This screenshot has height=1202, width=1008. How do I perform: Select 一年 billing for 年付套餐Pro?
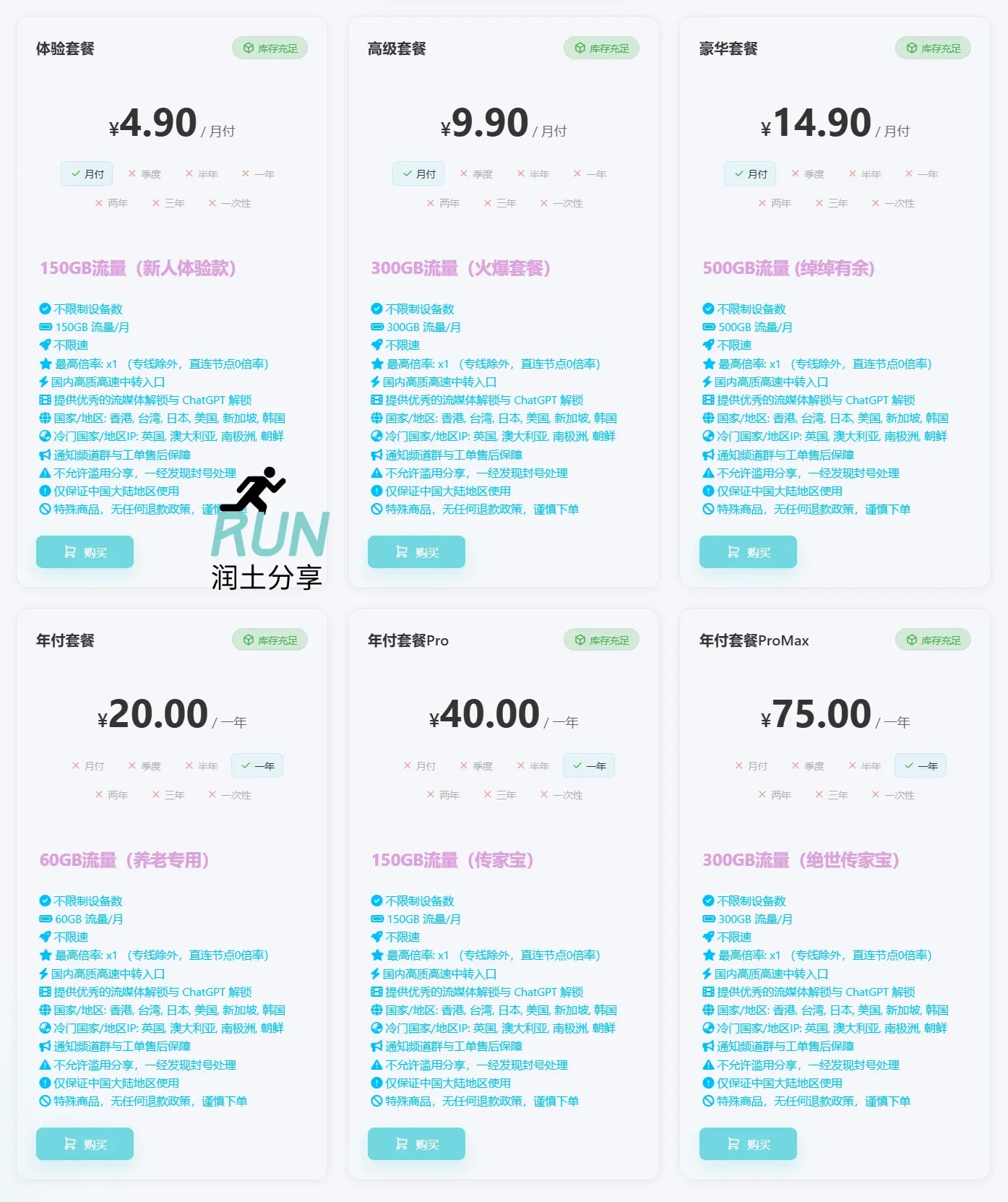click(x=589, y=766)
